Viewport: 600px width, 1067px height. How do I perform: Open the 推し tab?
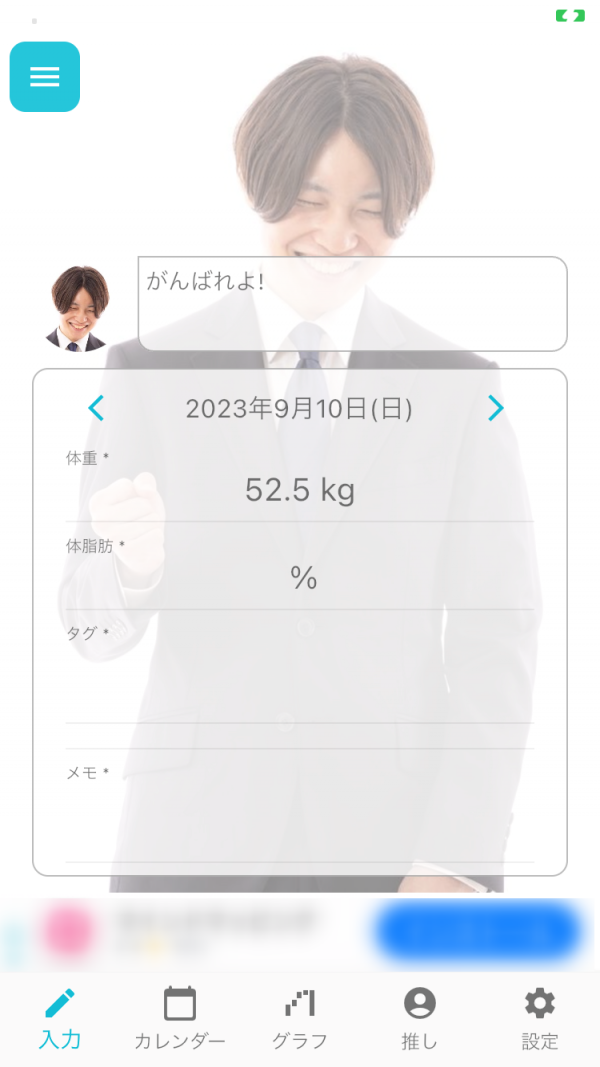coord(419,1018)
